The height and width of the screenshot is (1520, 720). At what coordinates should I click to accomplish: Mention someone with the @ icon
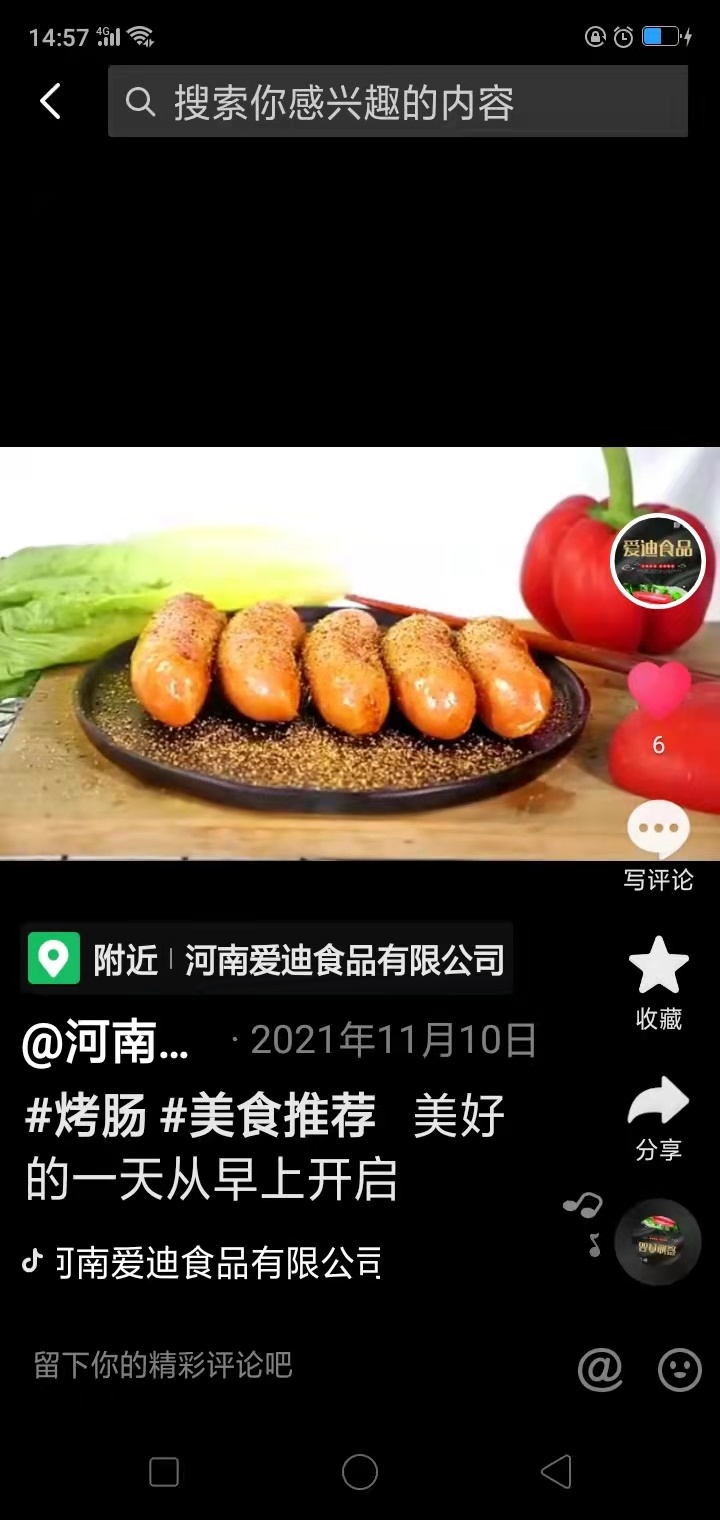tap(600, 1368)
